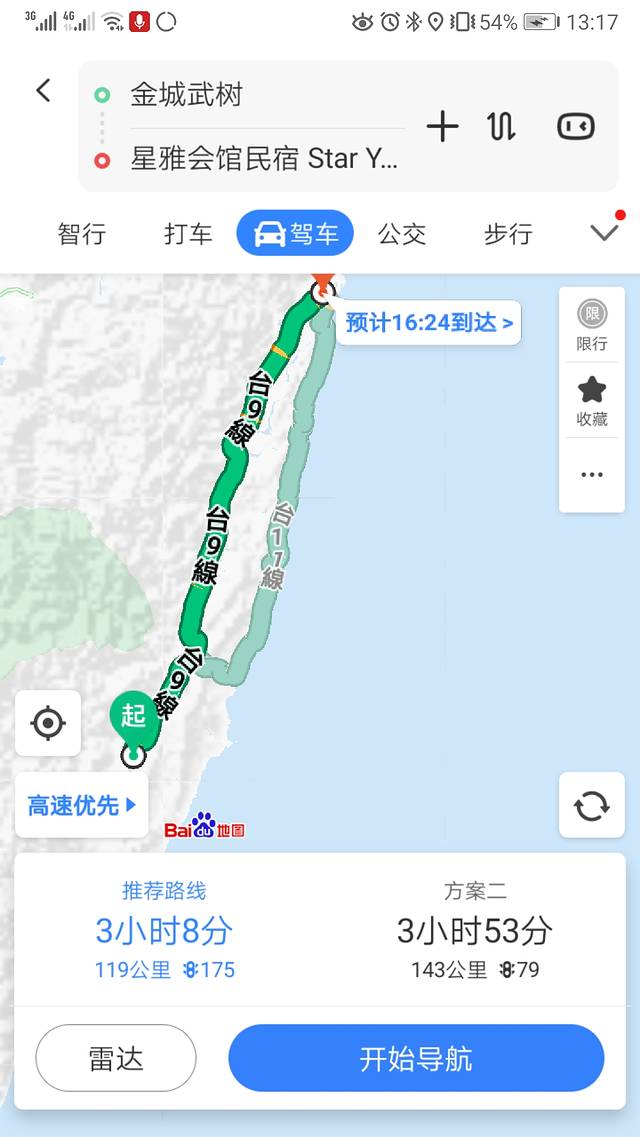
Task: Edit the destination 星雅会馆民宿
Action: click(x=262, y=158)
